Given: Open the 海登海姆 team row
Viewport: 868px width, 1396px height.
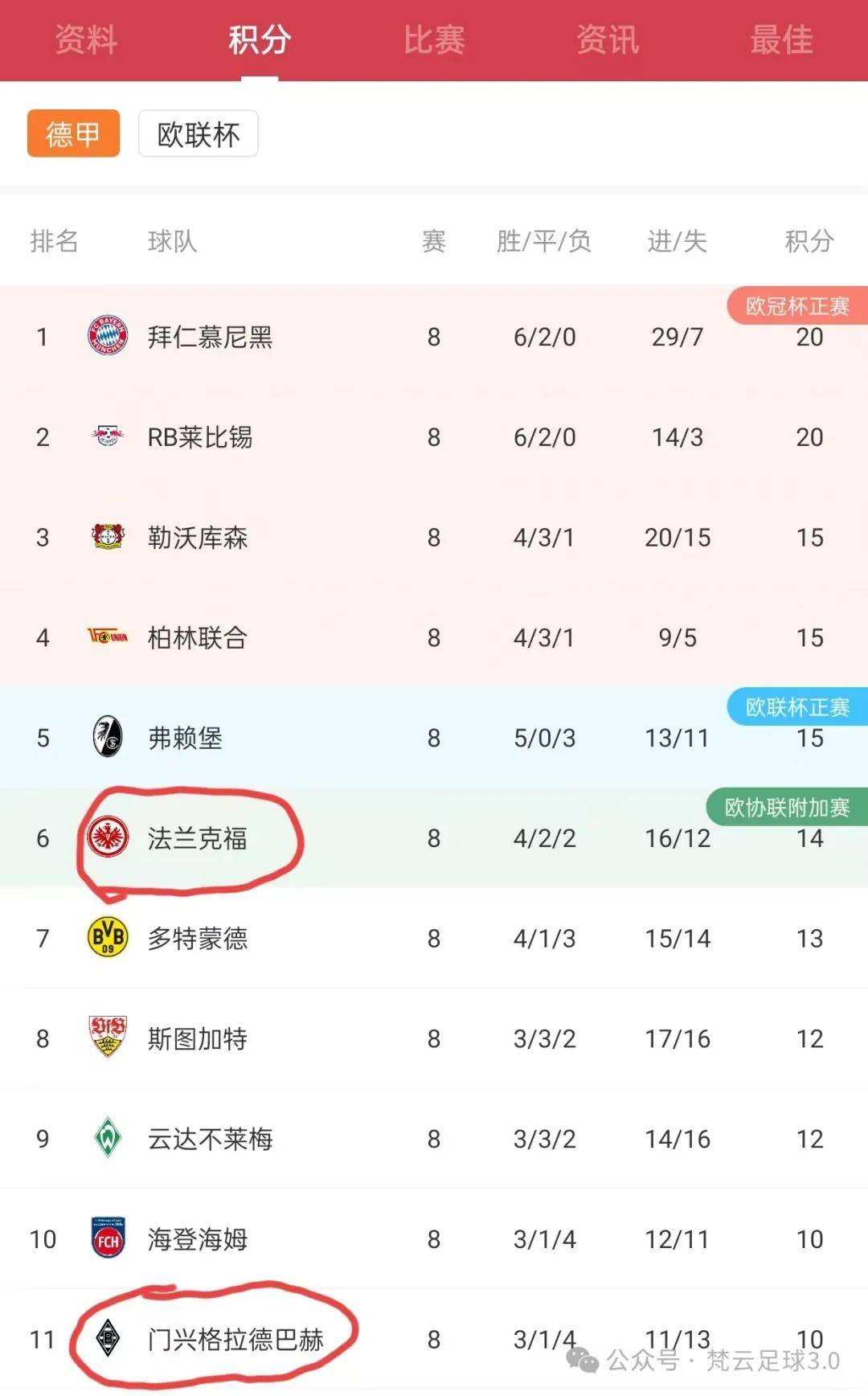Looking at the screenshot, I should 434,1238.
